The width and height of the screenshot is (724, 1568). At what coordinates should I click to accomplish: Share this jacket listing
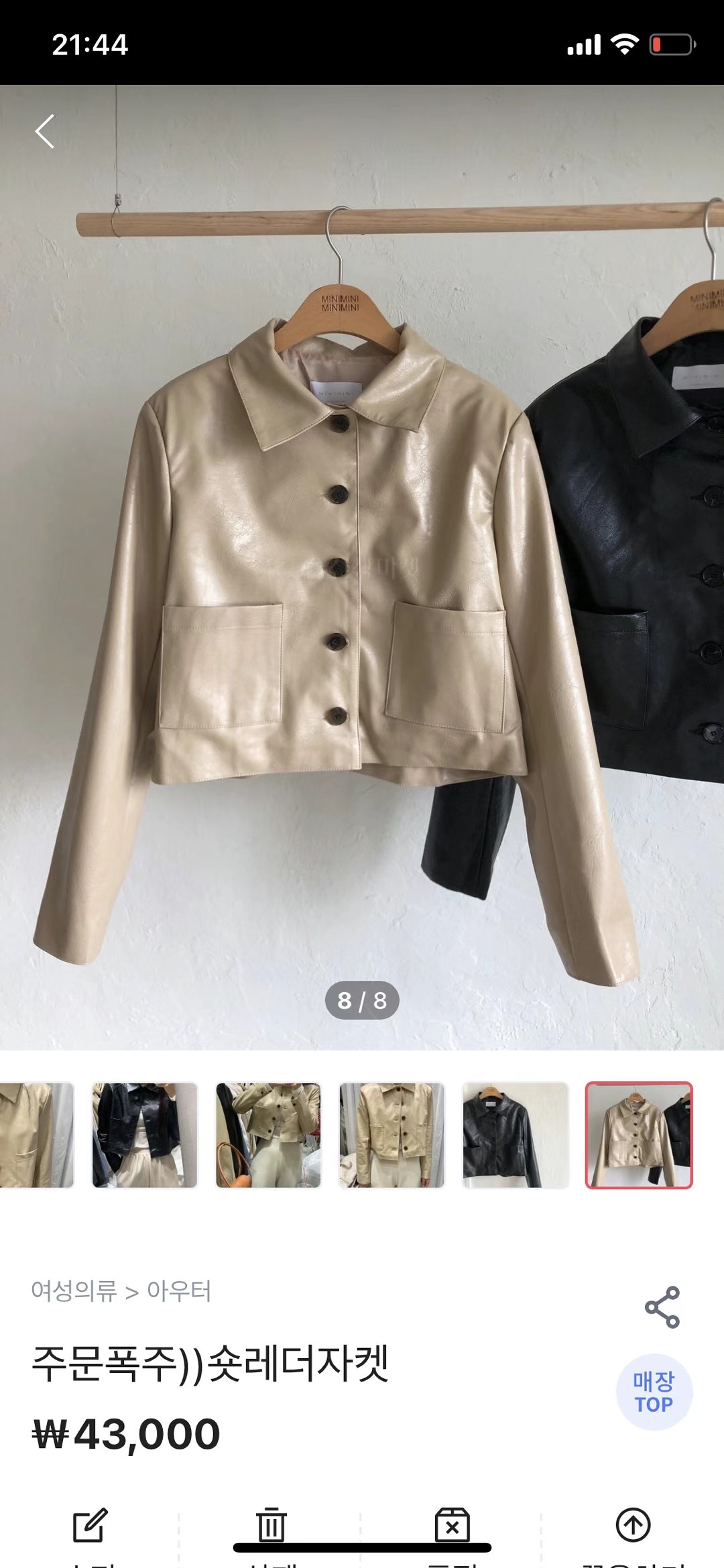[662, 1307]
